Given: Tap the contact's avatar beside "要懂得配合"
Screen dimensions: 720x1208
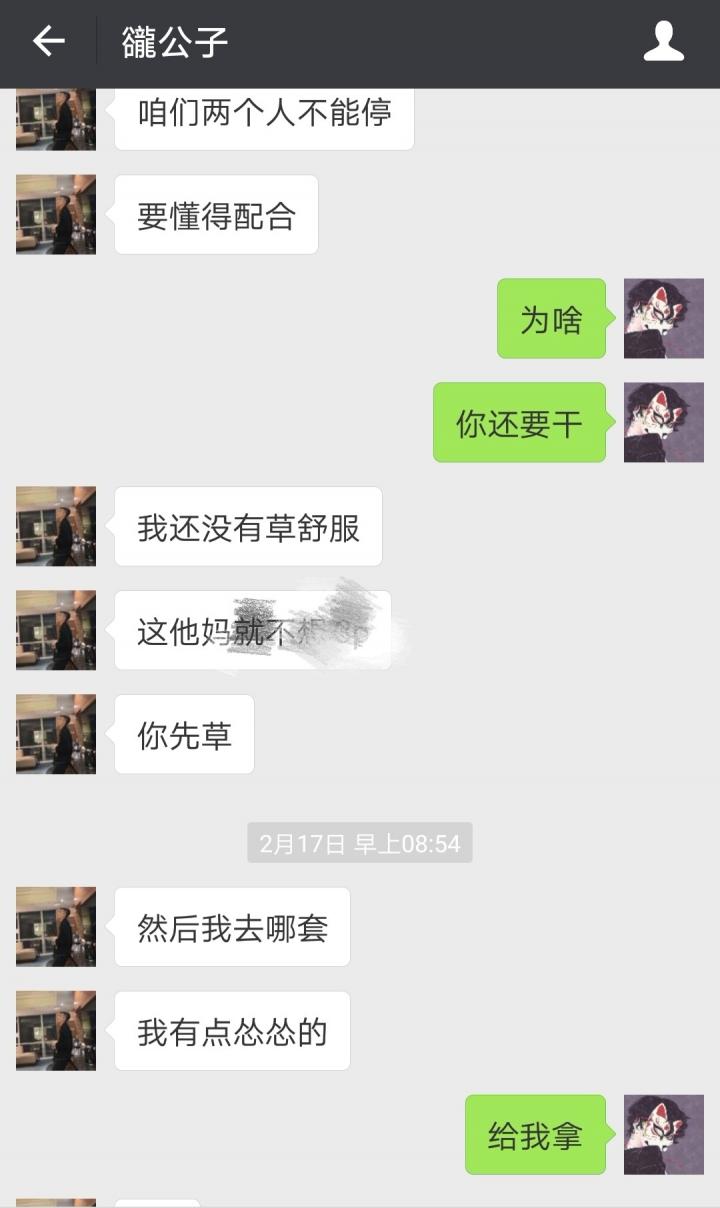Looking at the screenshot, I should [56, 215].
